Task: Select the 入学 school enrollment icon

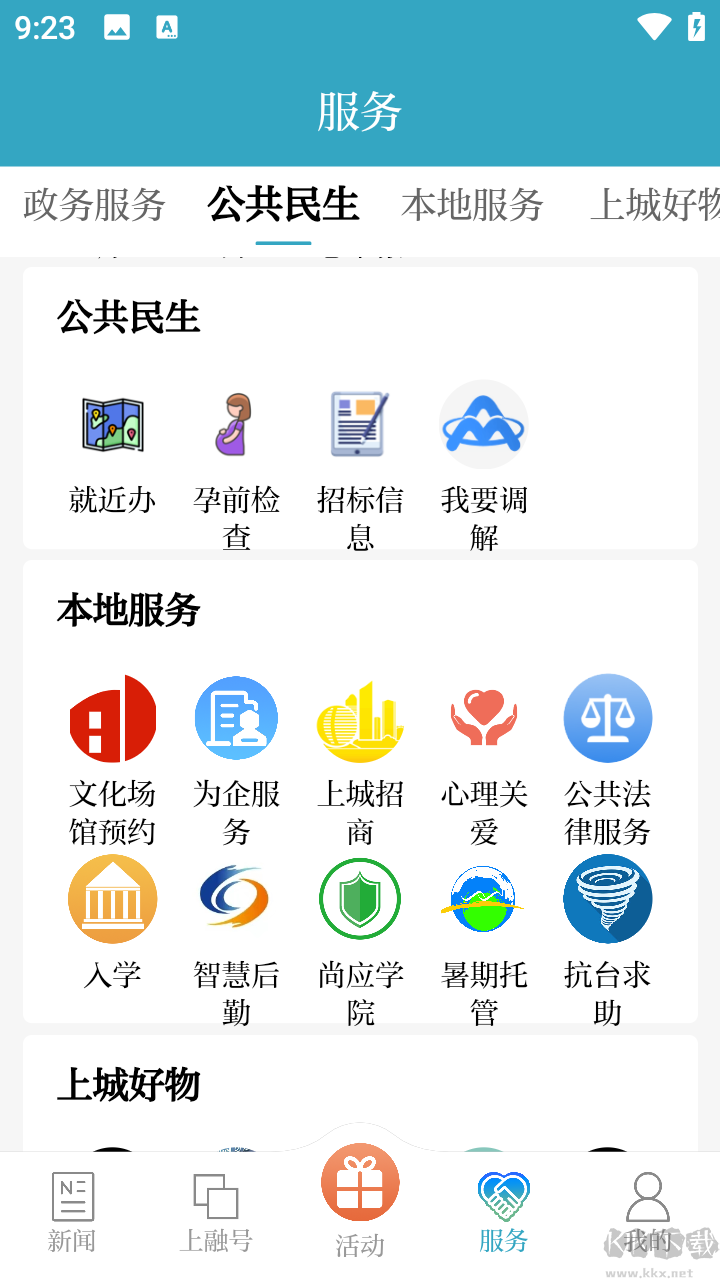Action: point(113,899)
